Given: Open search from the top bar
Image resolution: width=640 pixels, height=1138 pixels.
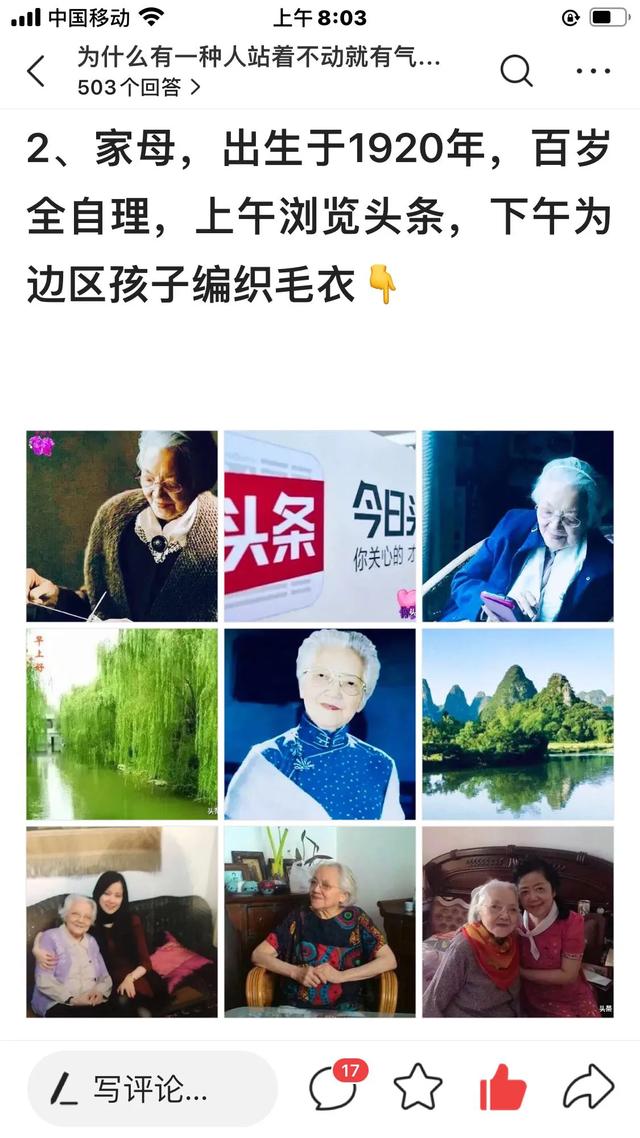Looking at the screenshot, I should click(x=516, y=71).
